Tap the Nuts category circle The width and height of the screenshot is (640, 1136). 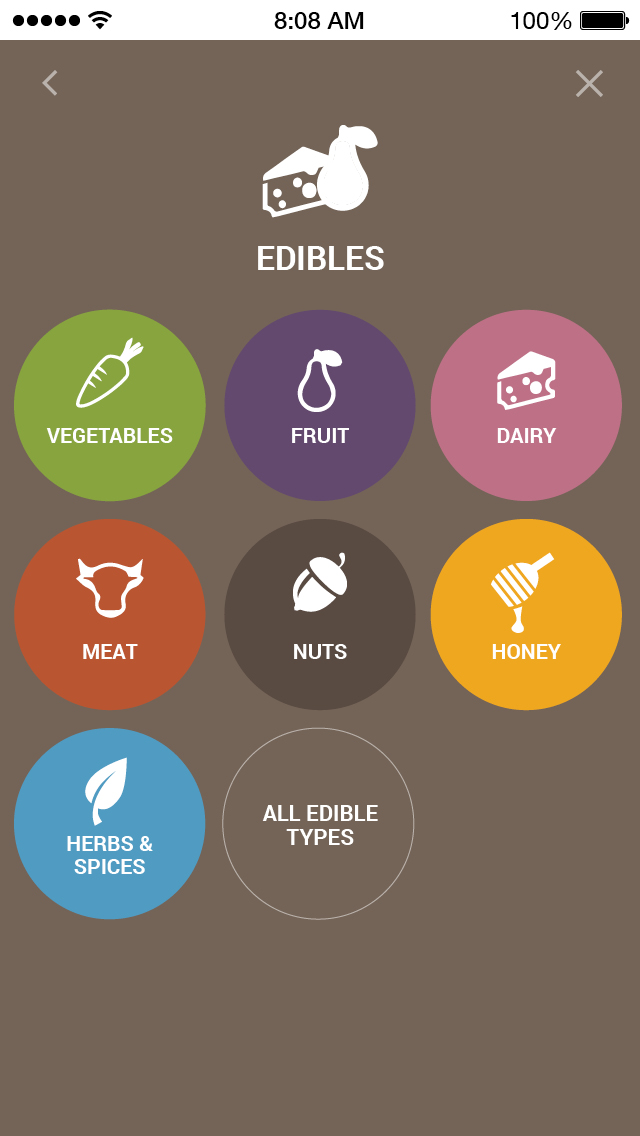[x=320, y=614]
